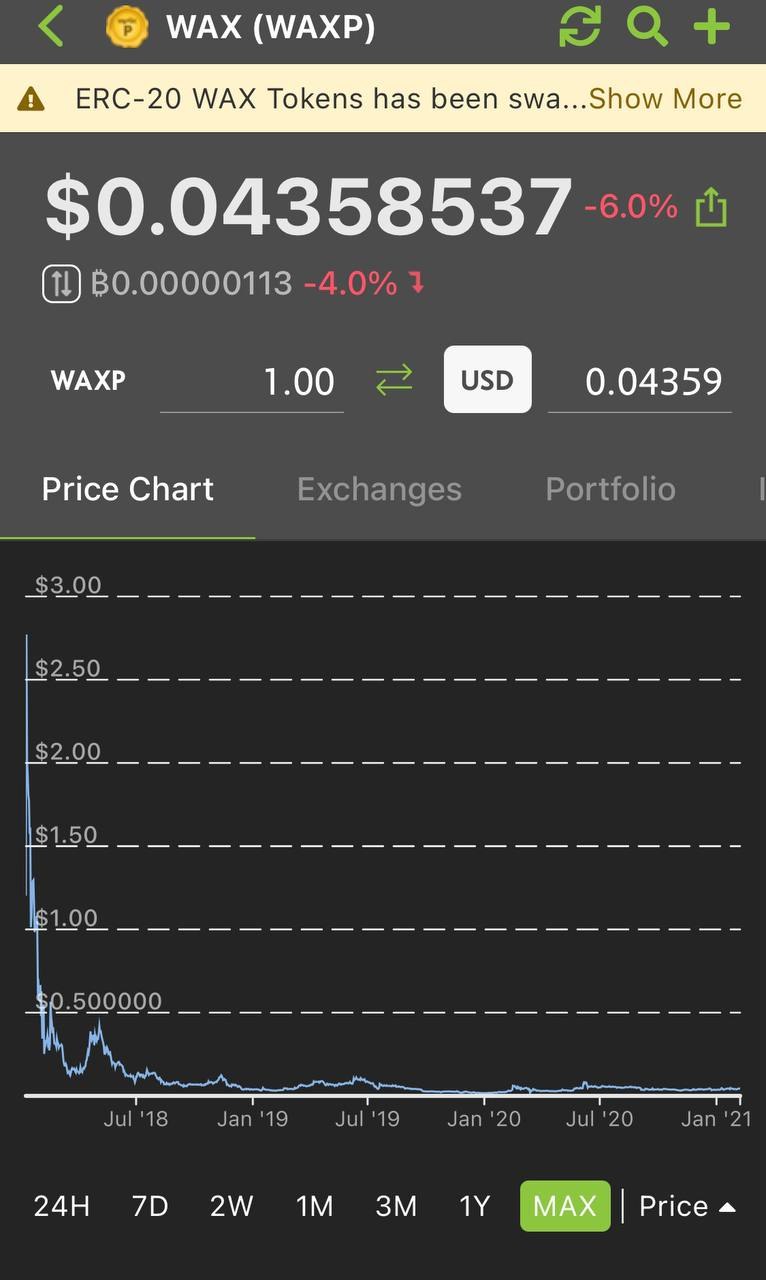This screenshot has width=766, height=1280.
Task: Select the 3M chart range
Action: click(x=396, y=1206)
